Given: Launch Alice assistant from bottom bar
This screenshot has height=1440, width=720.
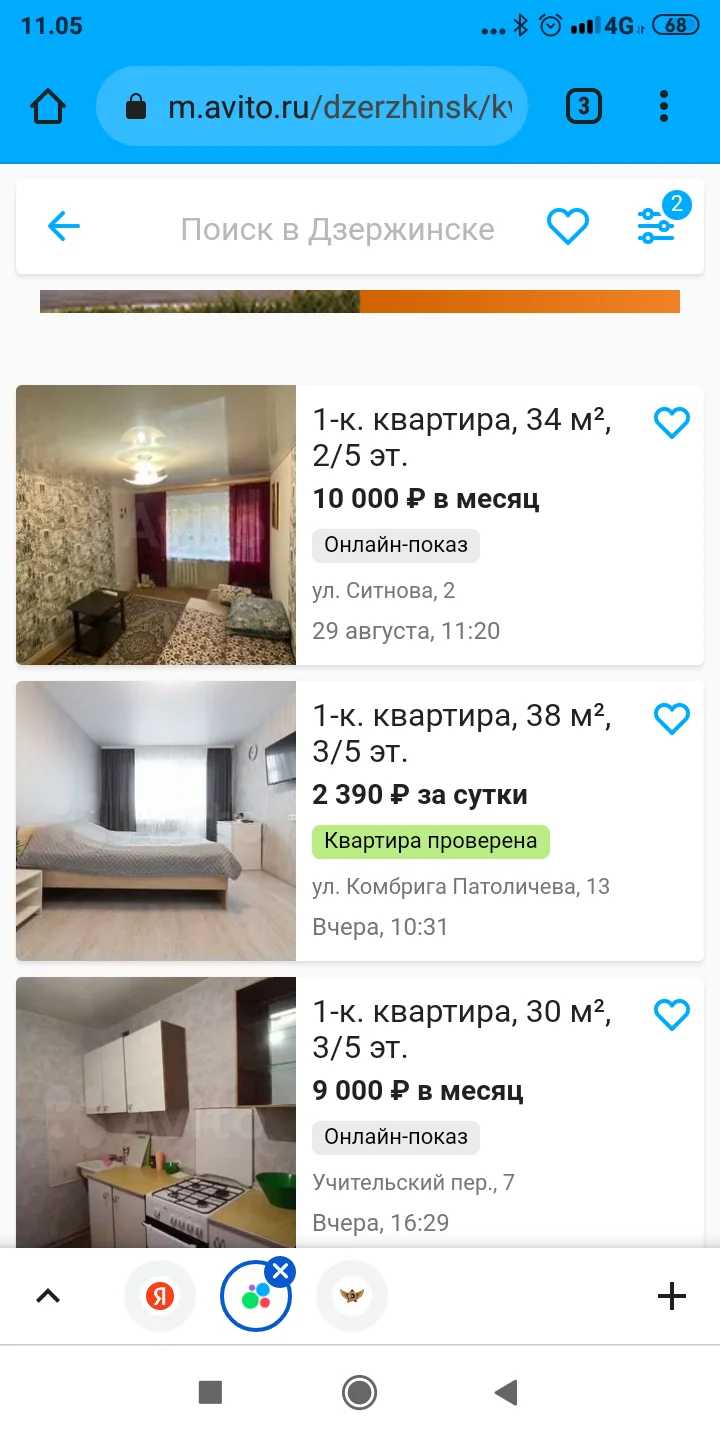Looking at the screenshot, I should coord(256,1295).
